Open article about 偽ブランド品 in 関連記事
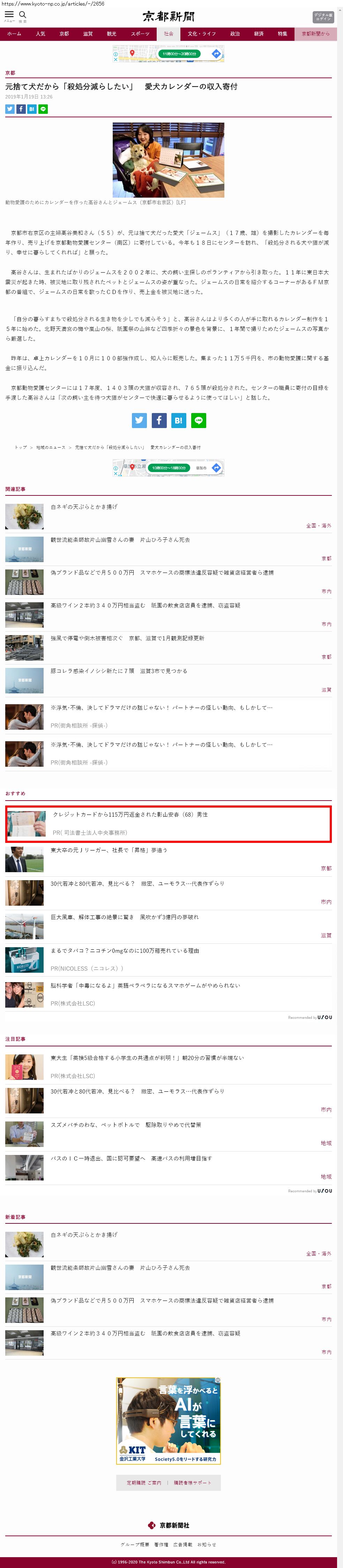This screenshot has width=343, height=1568. tap(162, 573)
